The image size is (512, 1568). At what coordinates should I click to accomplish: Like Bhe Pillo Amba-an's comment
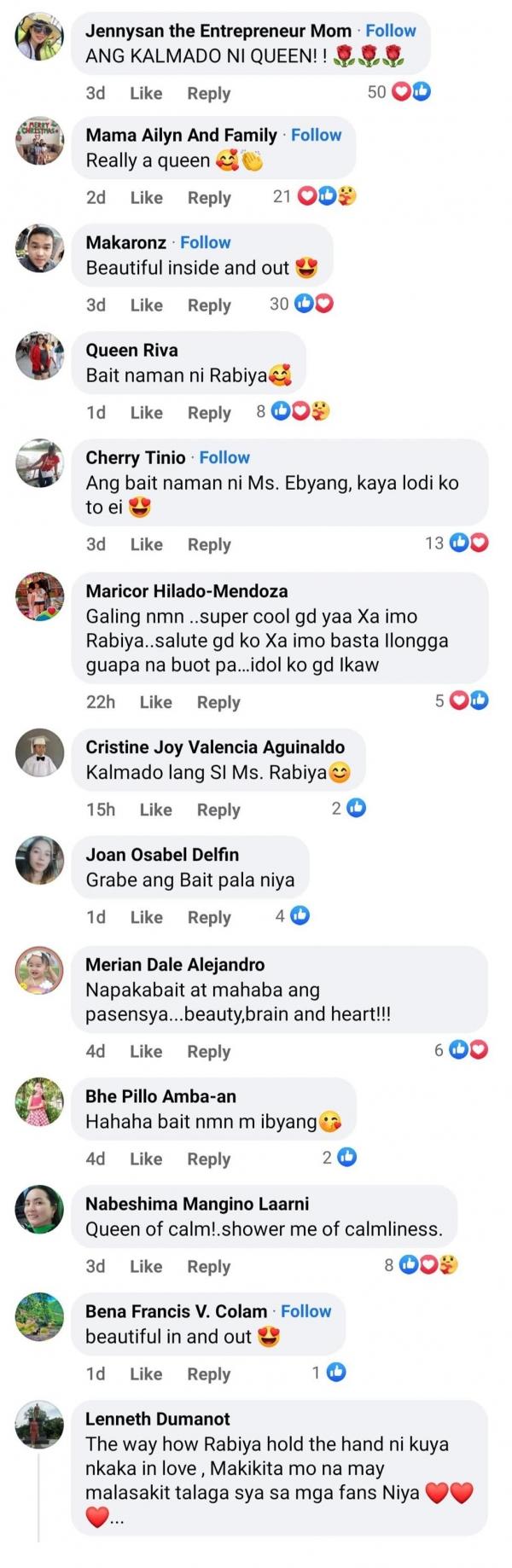[145, 1159]
